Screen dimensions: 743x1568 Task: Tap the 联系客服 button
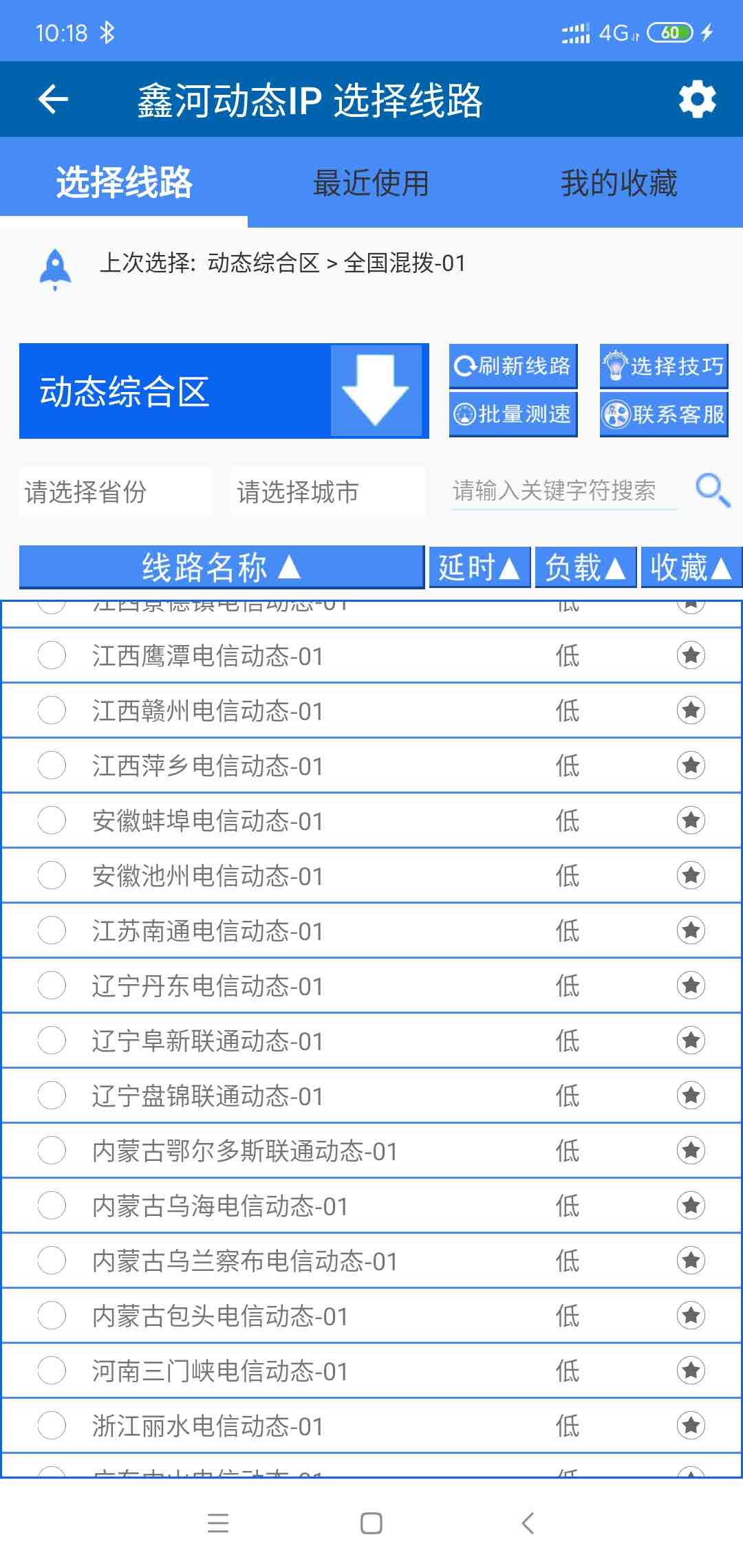664,414
